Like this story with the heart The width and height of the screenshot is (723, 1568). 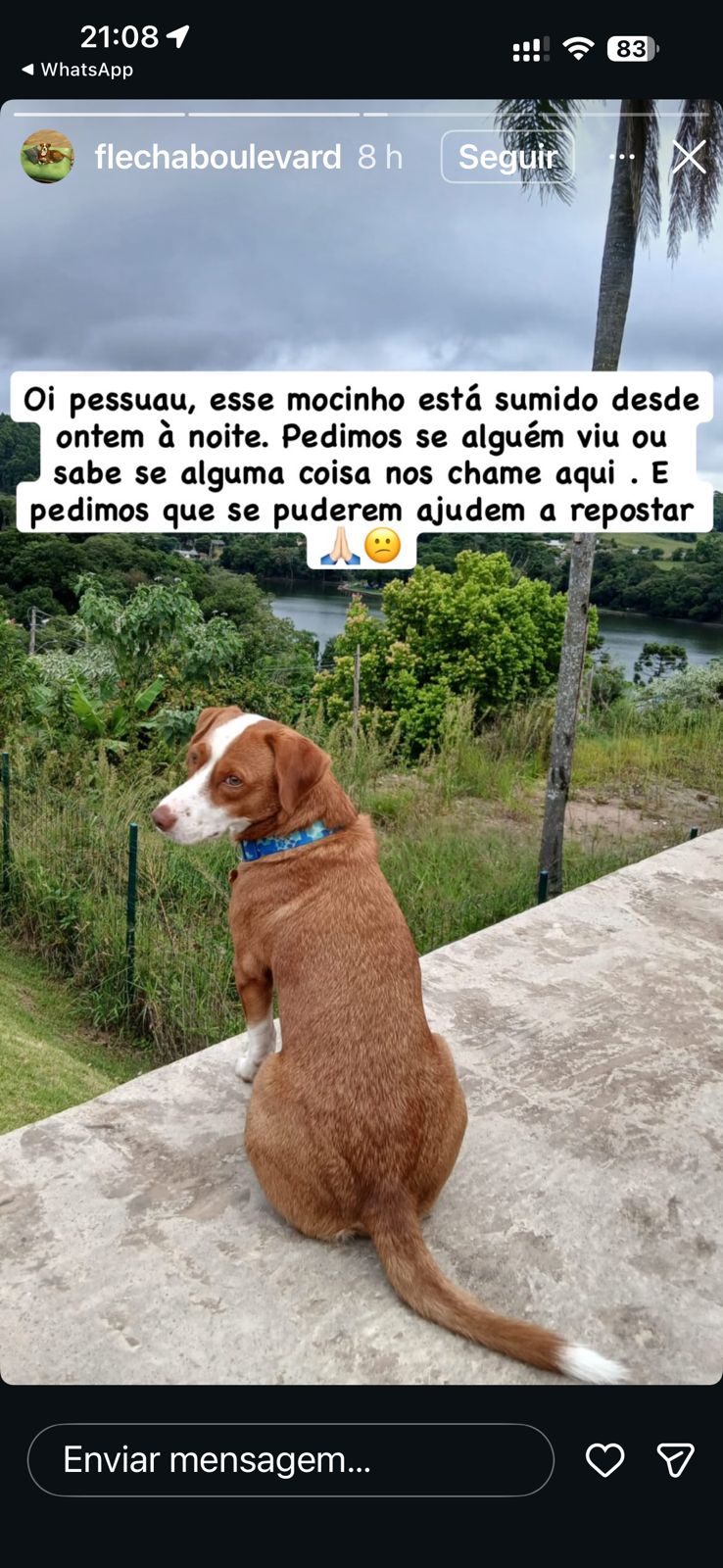[604, 1459]
